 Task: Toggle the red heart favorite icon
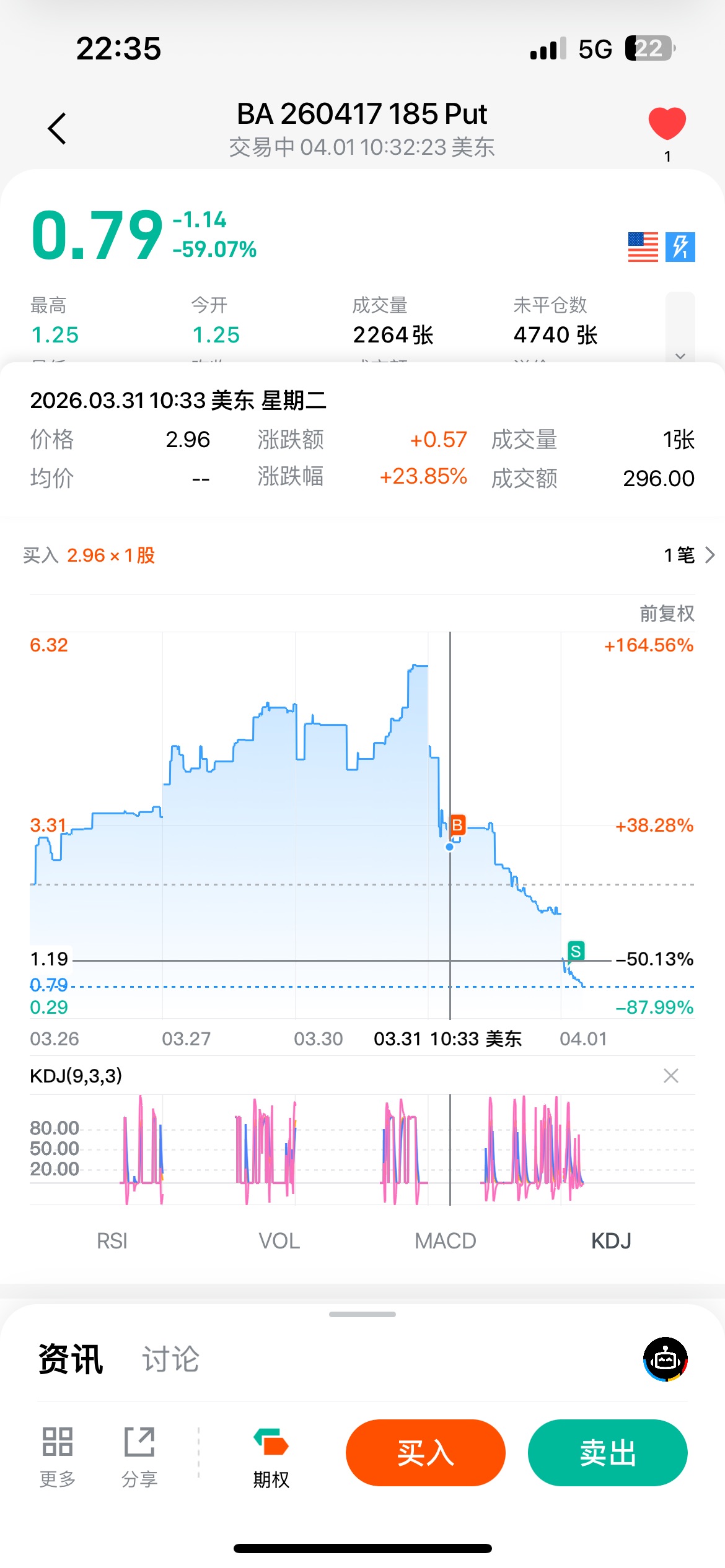coord(667,123)
